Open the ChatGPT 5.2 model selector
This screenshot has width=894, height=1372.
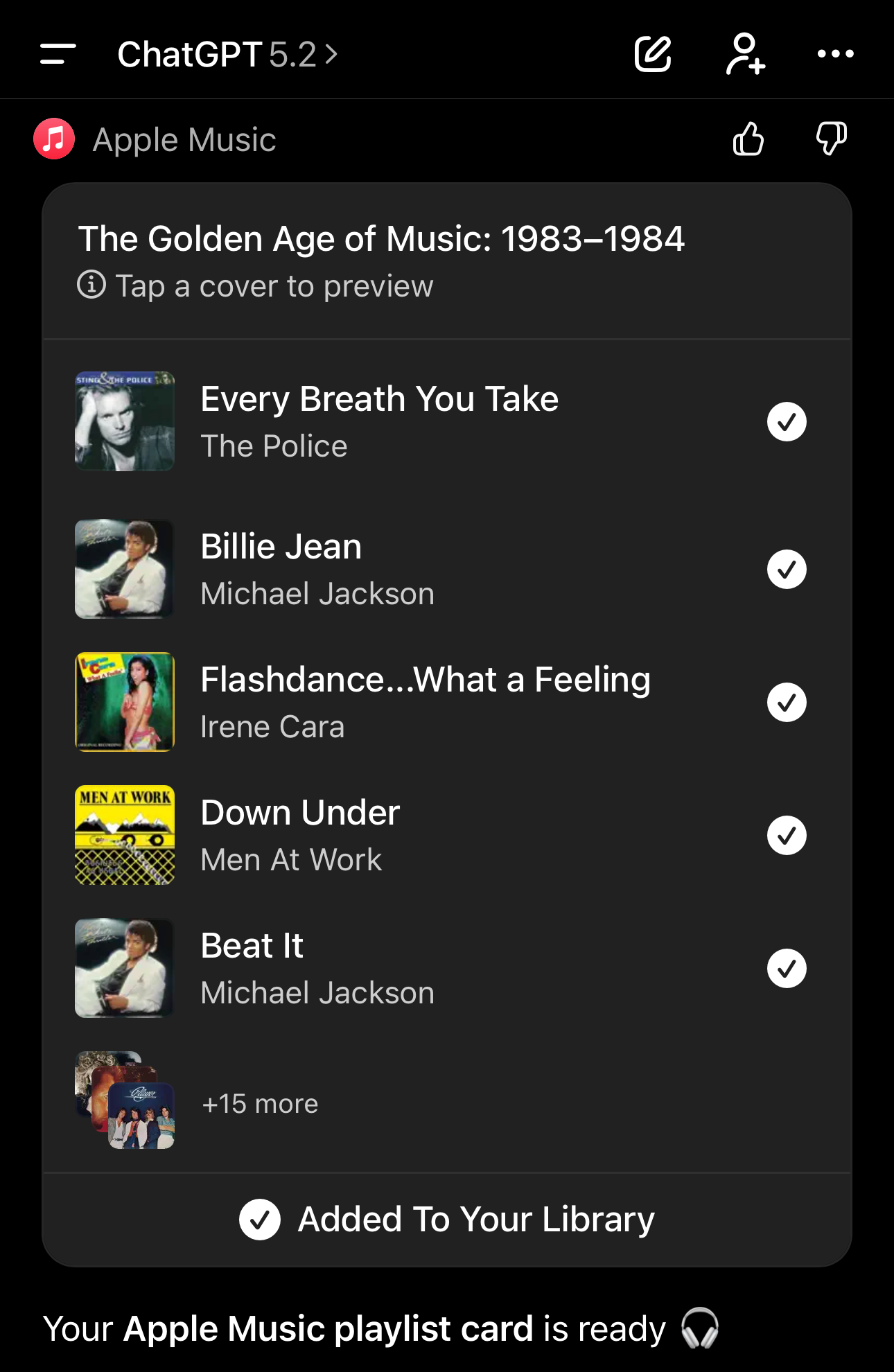pyautogui.click(x=227, y=54)
